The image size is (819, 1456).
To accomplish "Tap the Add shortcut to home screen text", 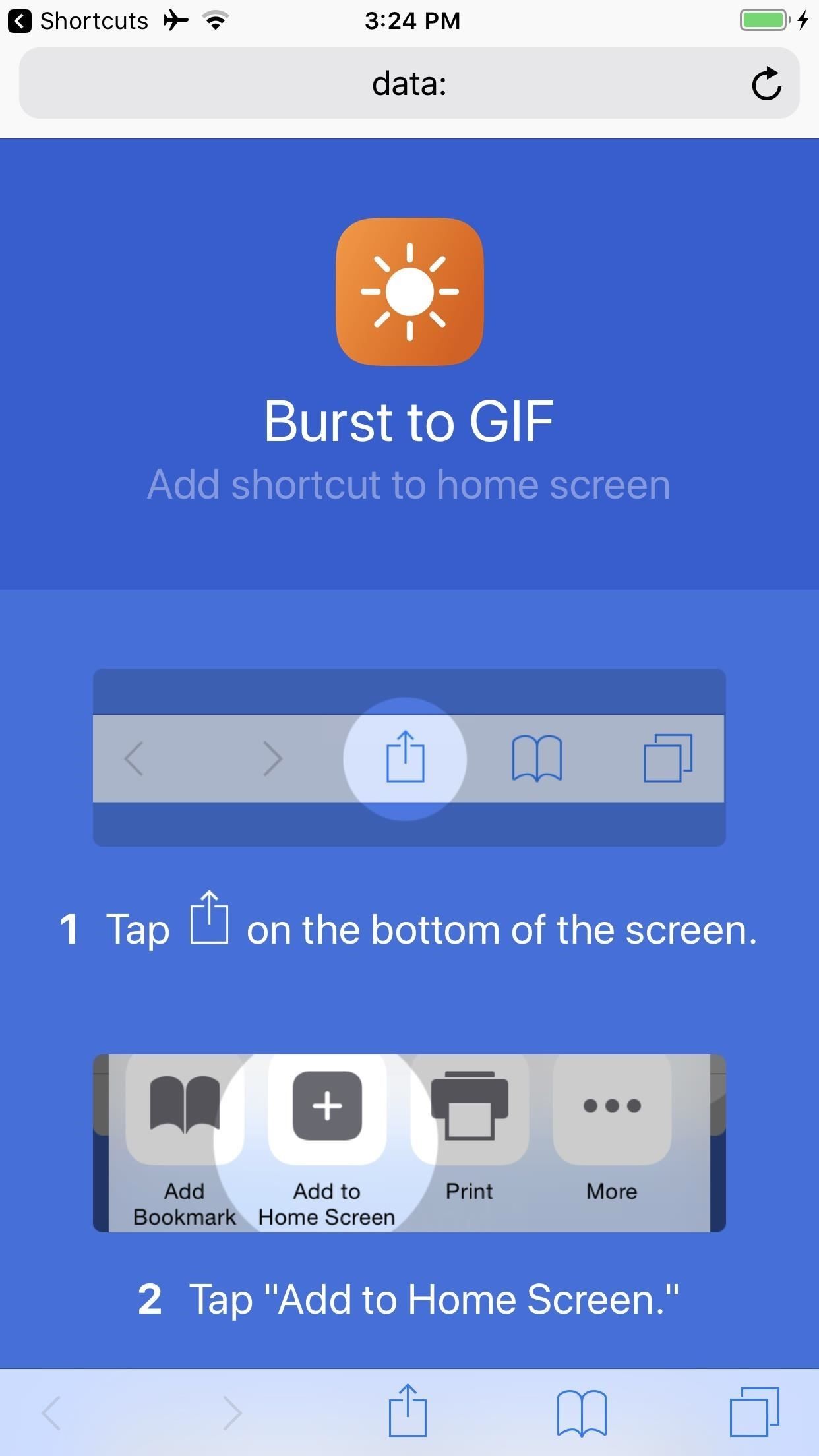I will [409, 485].
